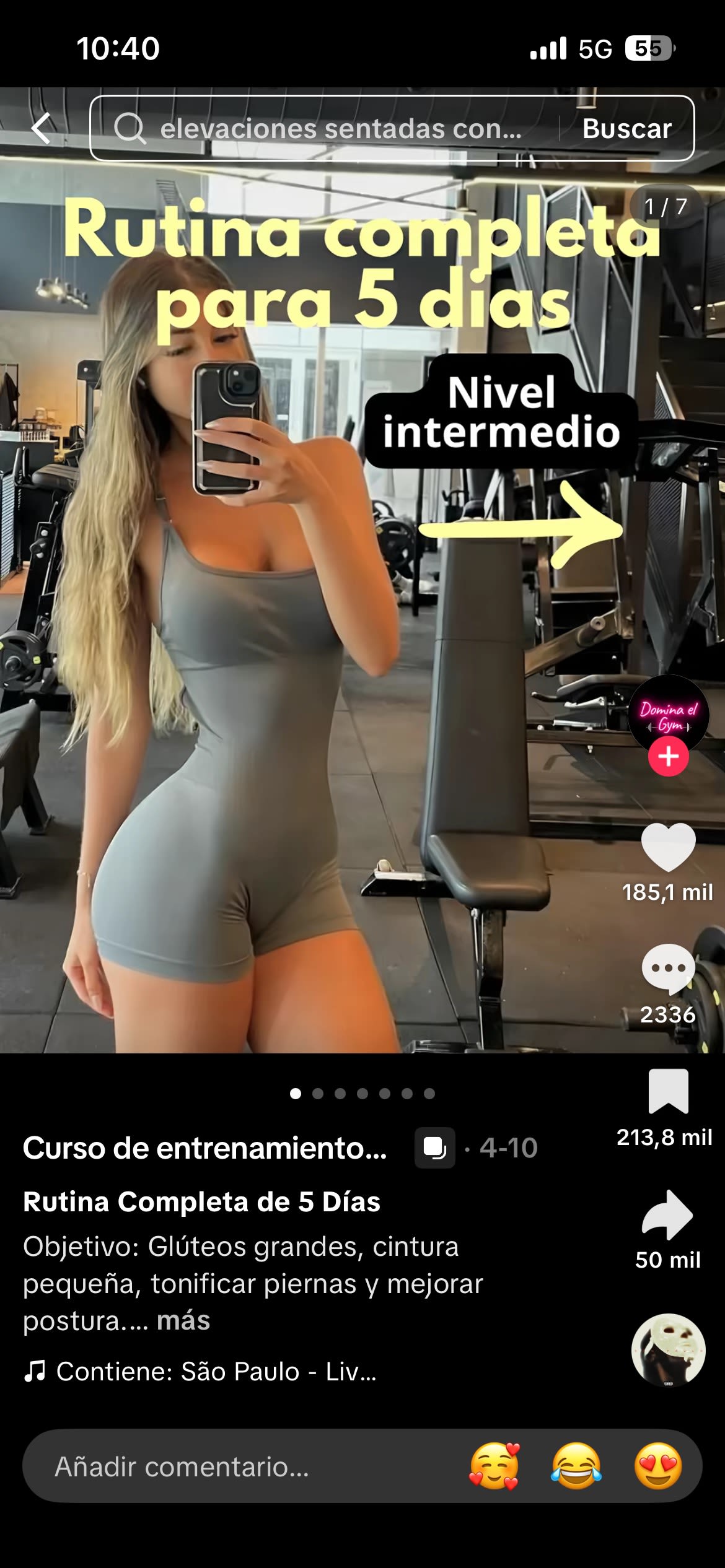Send the heart eyes emoji
This screenshot has width=725, height=1568.
657,1466
